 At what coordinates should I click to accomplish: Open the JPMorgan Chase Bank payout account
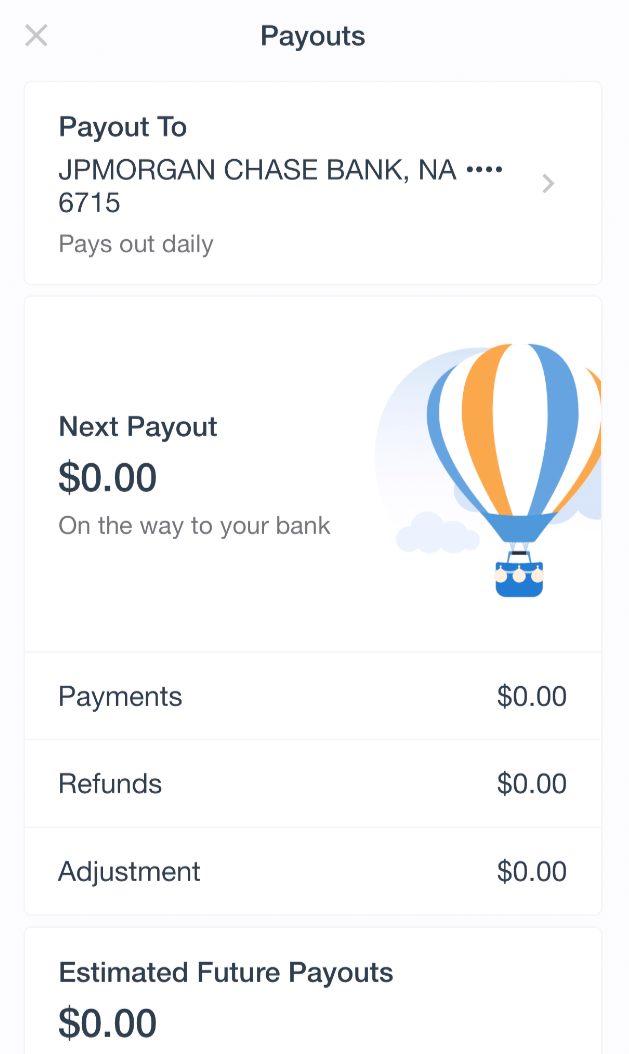[x=312, y=184]
